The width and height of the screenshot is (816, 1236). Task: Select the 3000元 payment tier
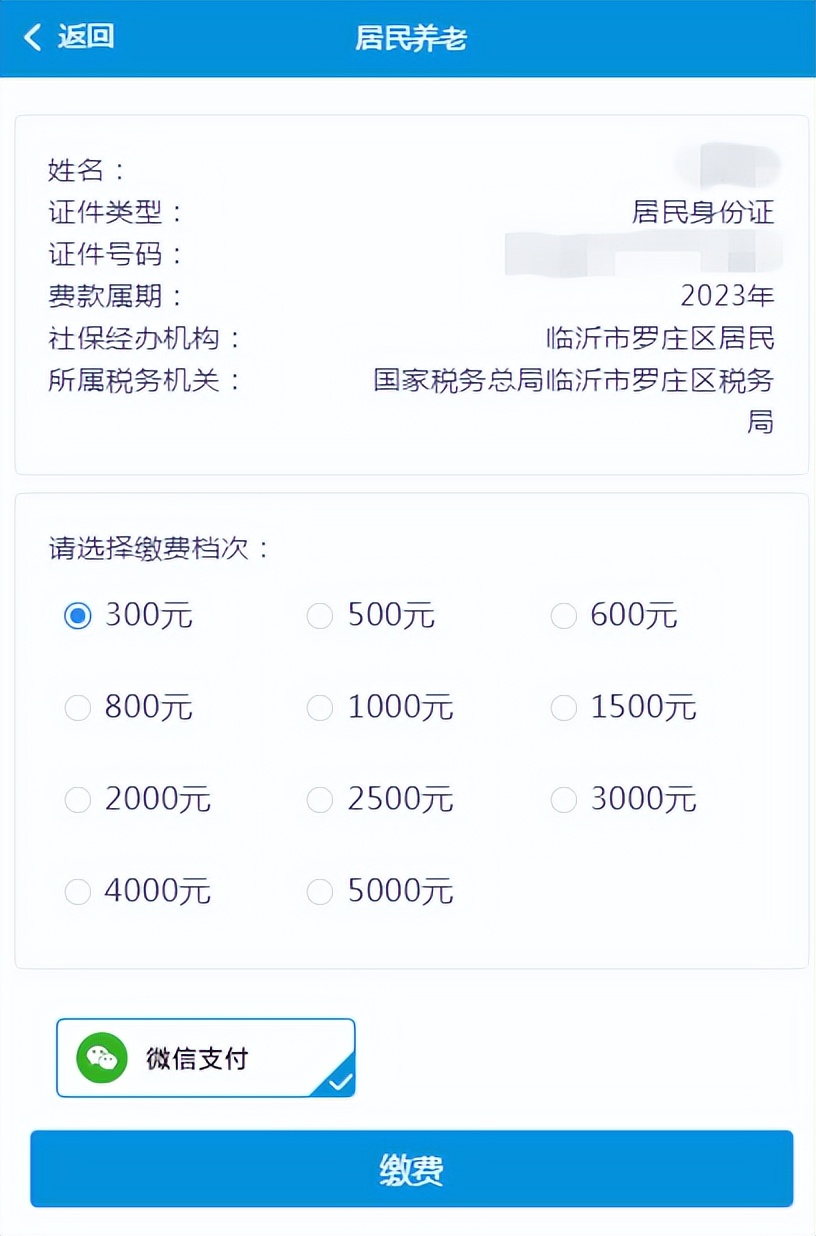[x=563, y=799]
